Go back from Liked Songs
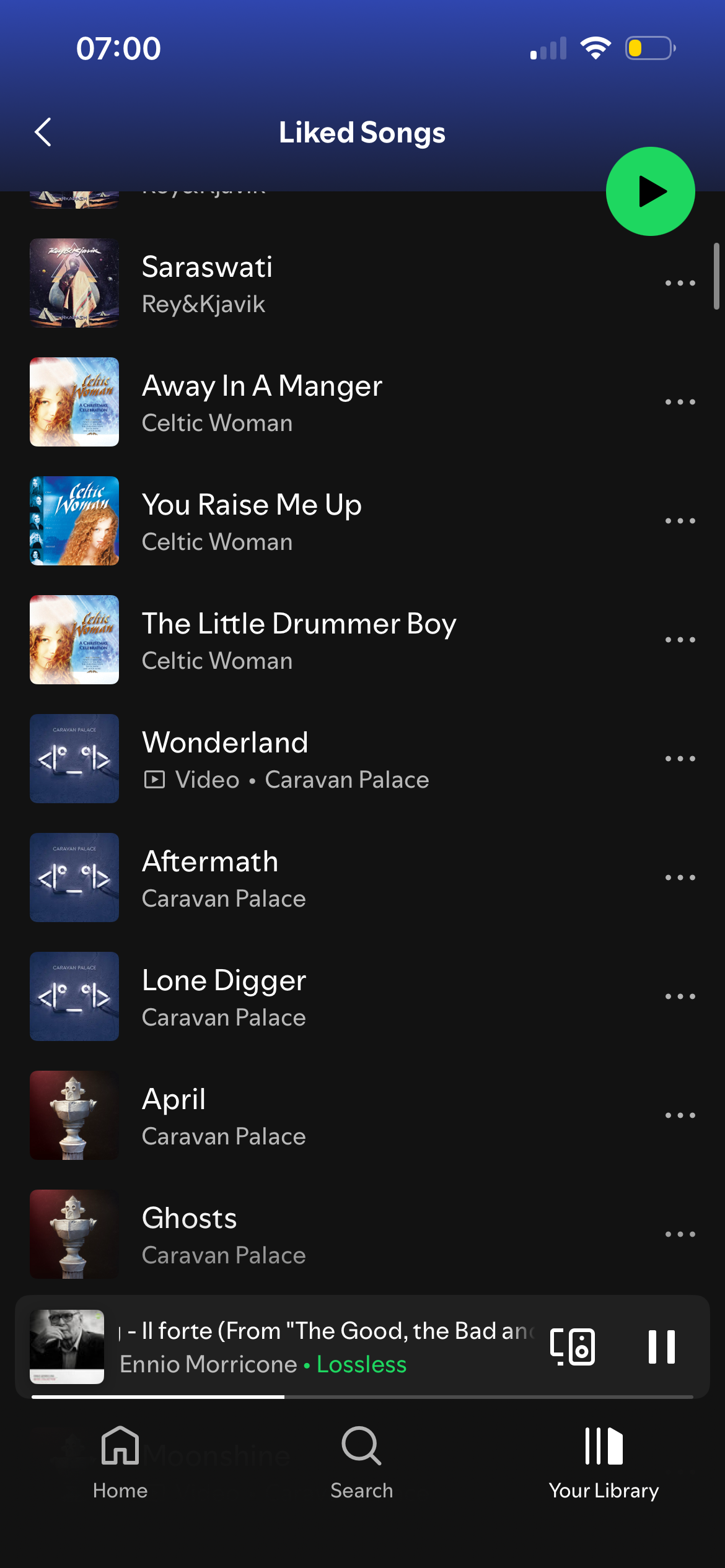 [x=43, y=132]
